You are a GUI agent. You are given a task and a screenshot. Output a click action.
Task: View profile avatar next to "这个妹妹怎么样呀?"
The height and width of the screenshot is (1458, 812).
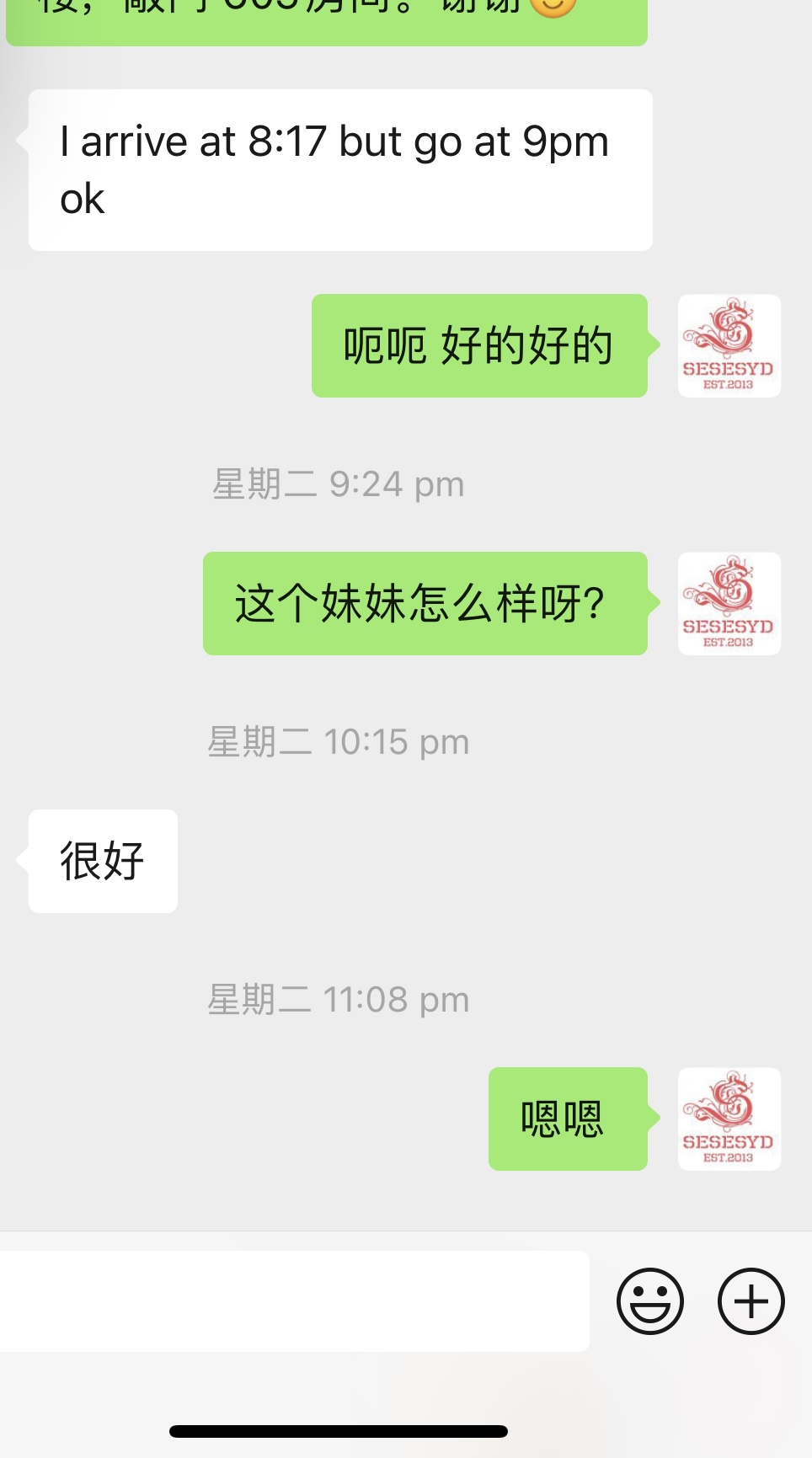tap(729, 603)
